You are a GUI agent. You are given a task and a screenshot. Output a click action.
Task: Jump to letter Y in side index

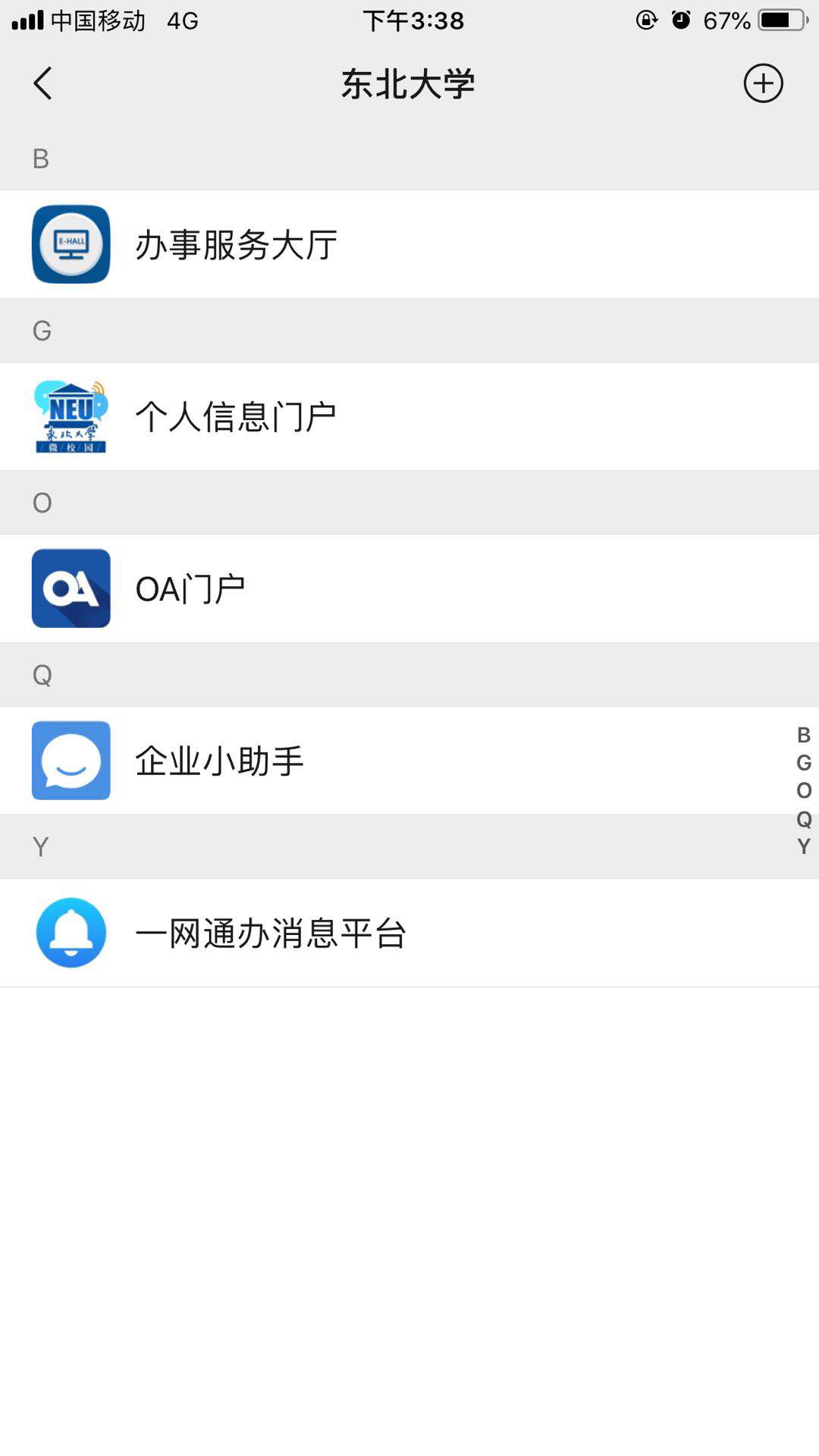(x=804, y=846)
